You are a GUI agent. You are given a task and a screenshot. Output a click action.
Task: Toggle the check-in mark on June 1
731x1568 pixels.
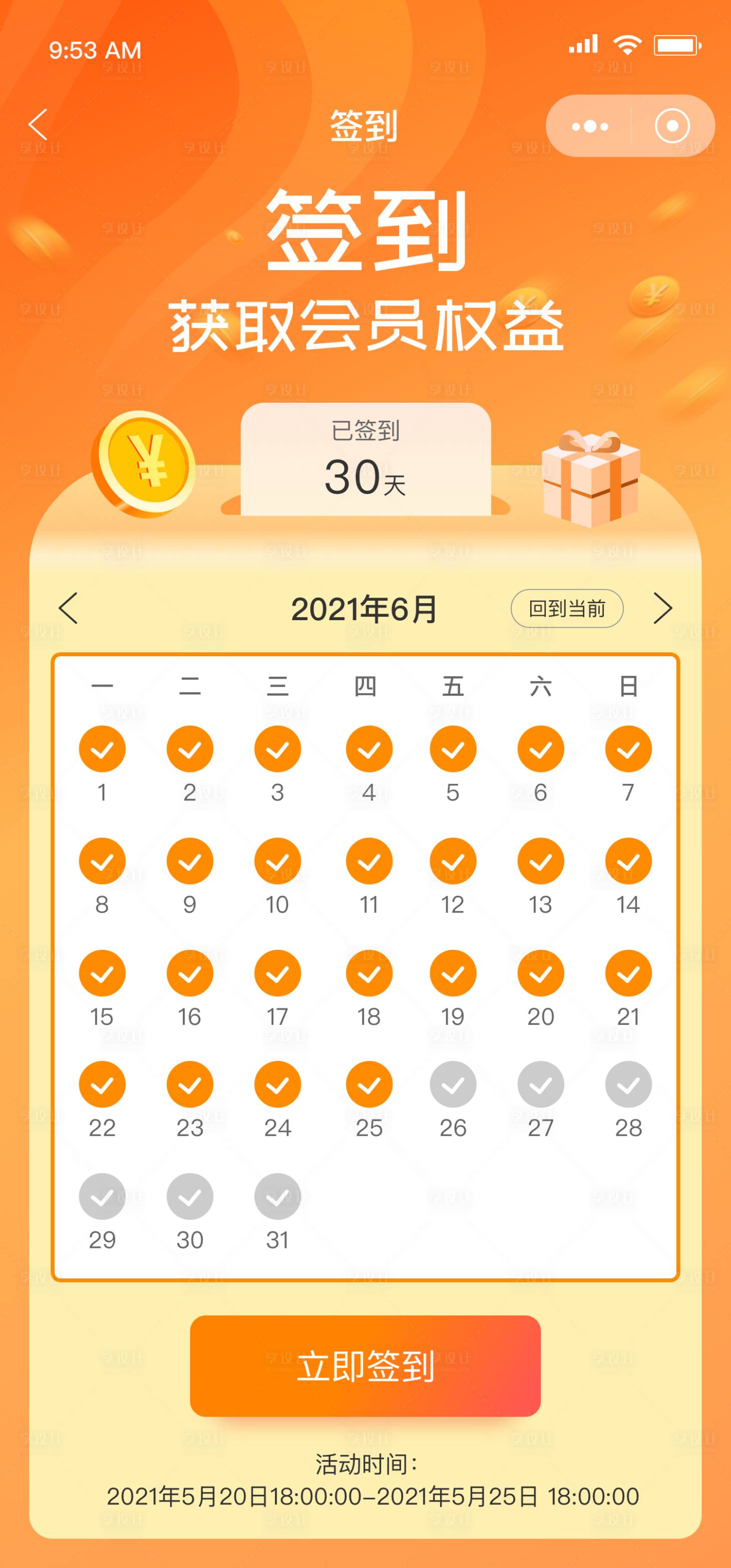(102, 749)
